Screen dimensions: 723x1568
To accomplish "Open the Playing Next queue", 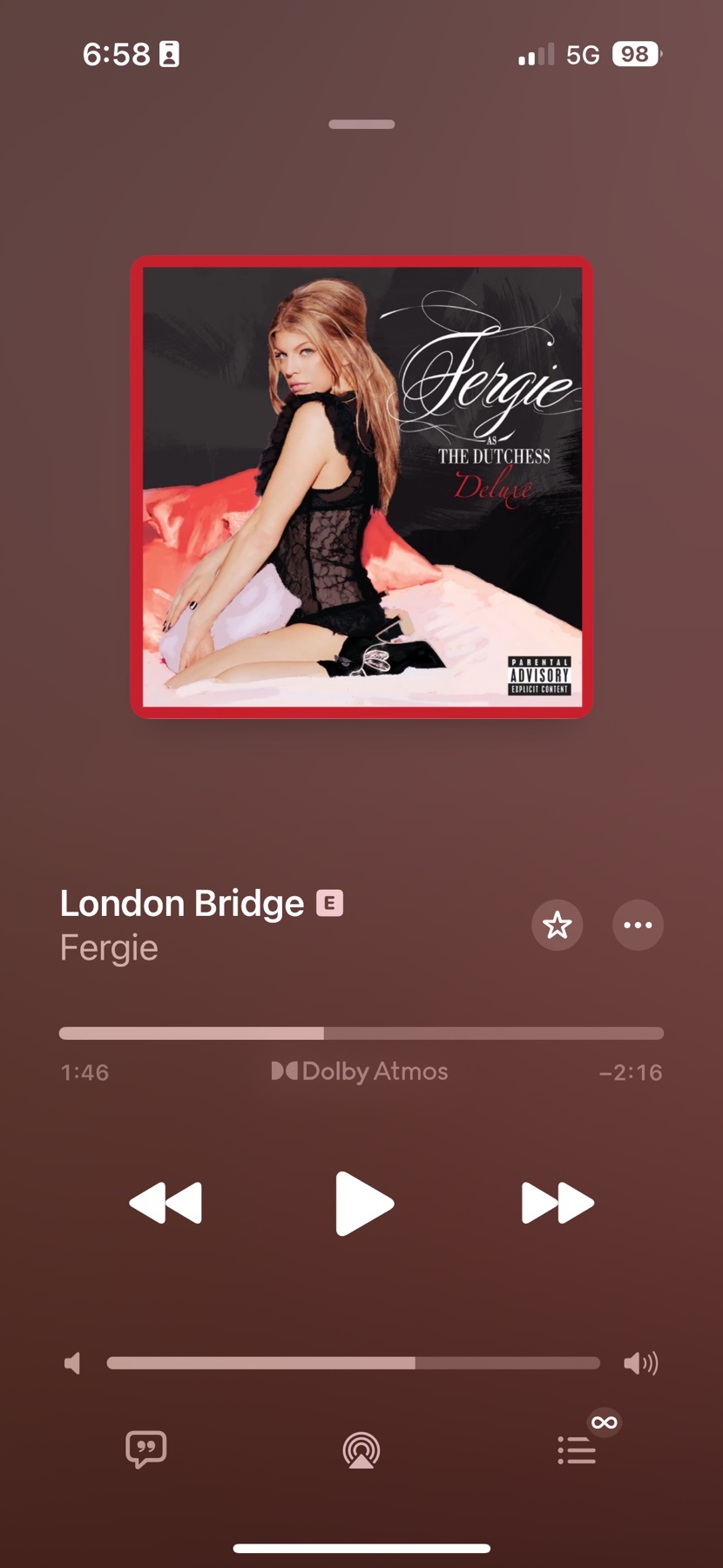I will coord(577,1449).
